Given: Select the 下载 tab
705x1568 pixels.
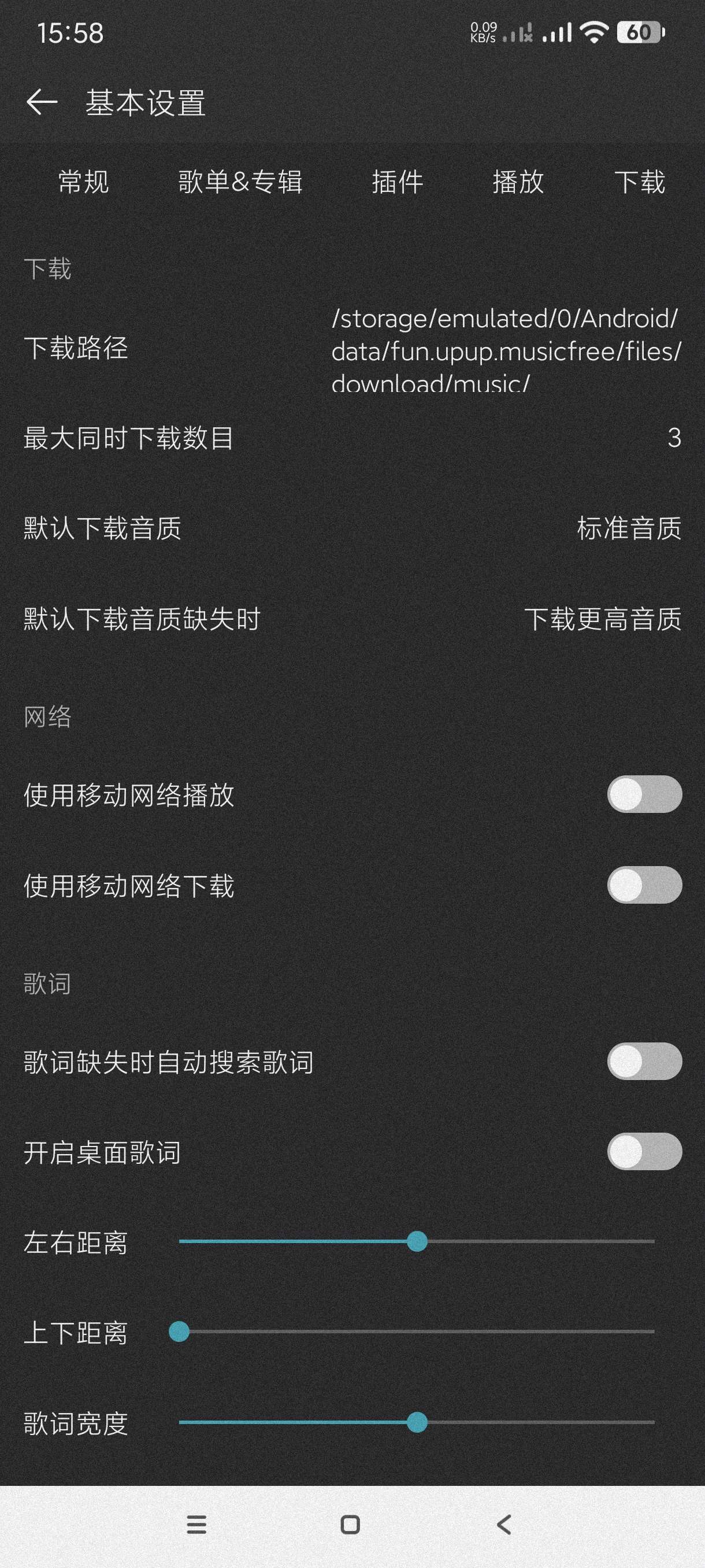Looking at the screenshot, I should coord(639,182).
